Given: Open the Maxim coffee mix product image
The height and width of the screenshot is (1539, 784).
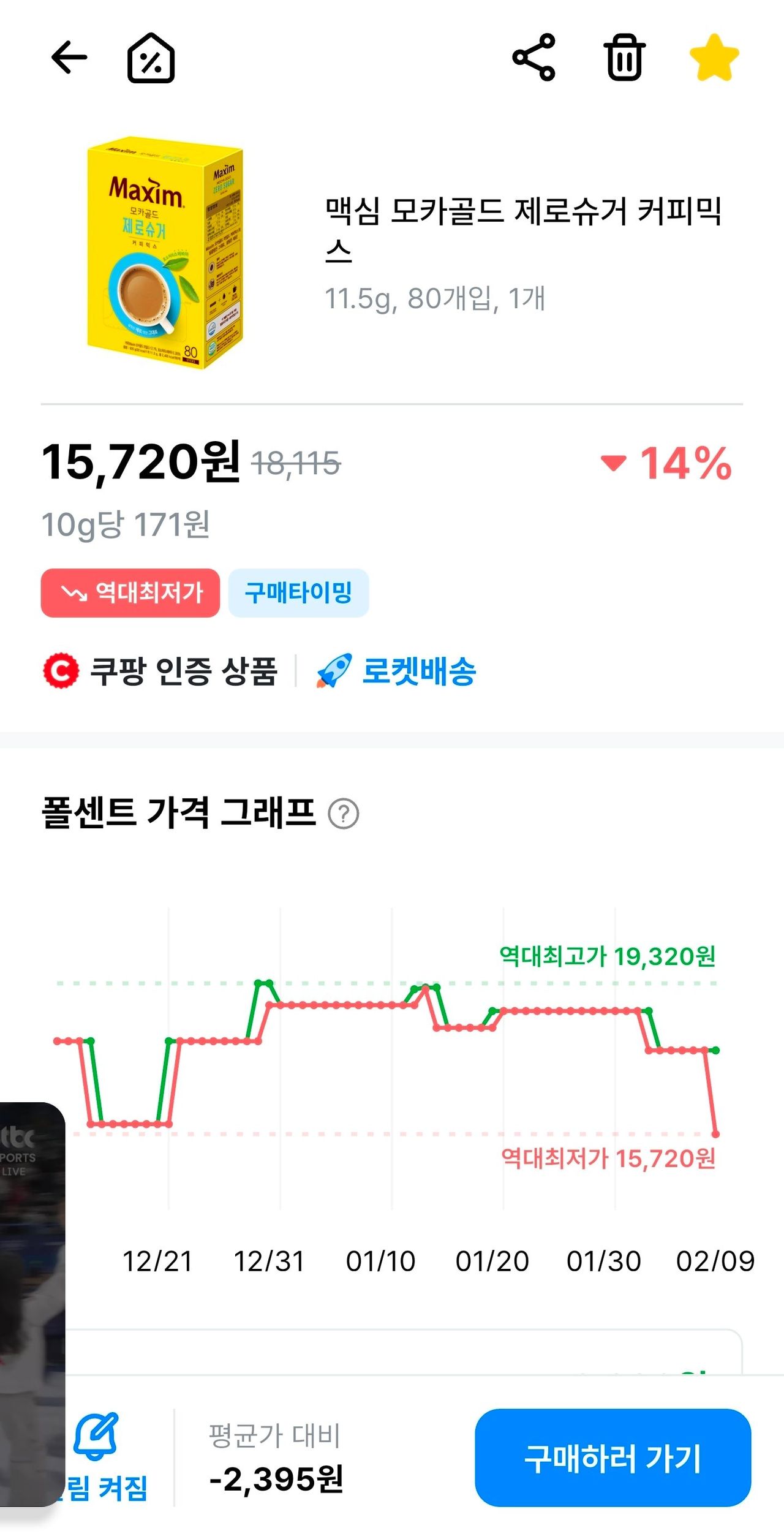Looking at the screenshot, I should 164,252.
